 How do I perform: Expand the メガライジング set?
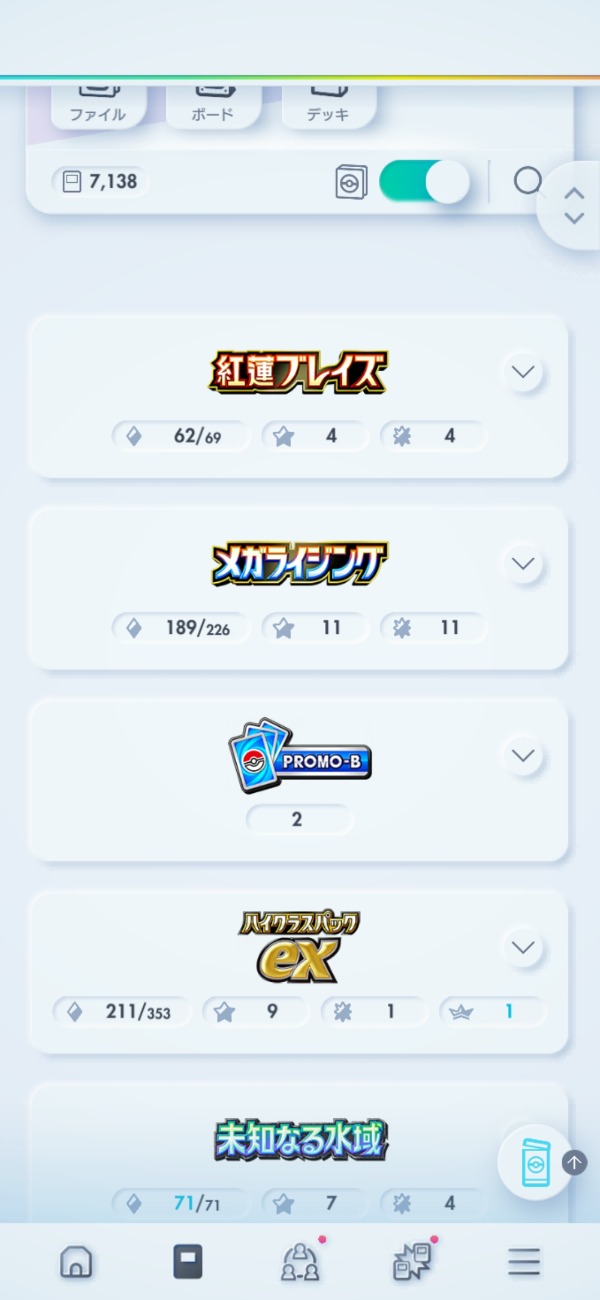523,564
